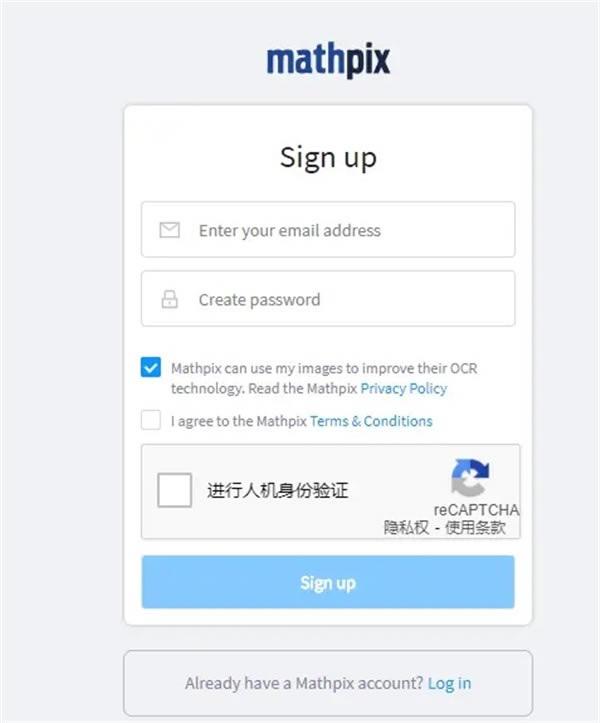
Task: Uncheck the OCR image usage checkbox
Action: click(x=151, y=368)
